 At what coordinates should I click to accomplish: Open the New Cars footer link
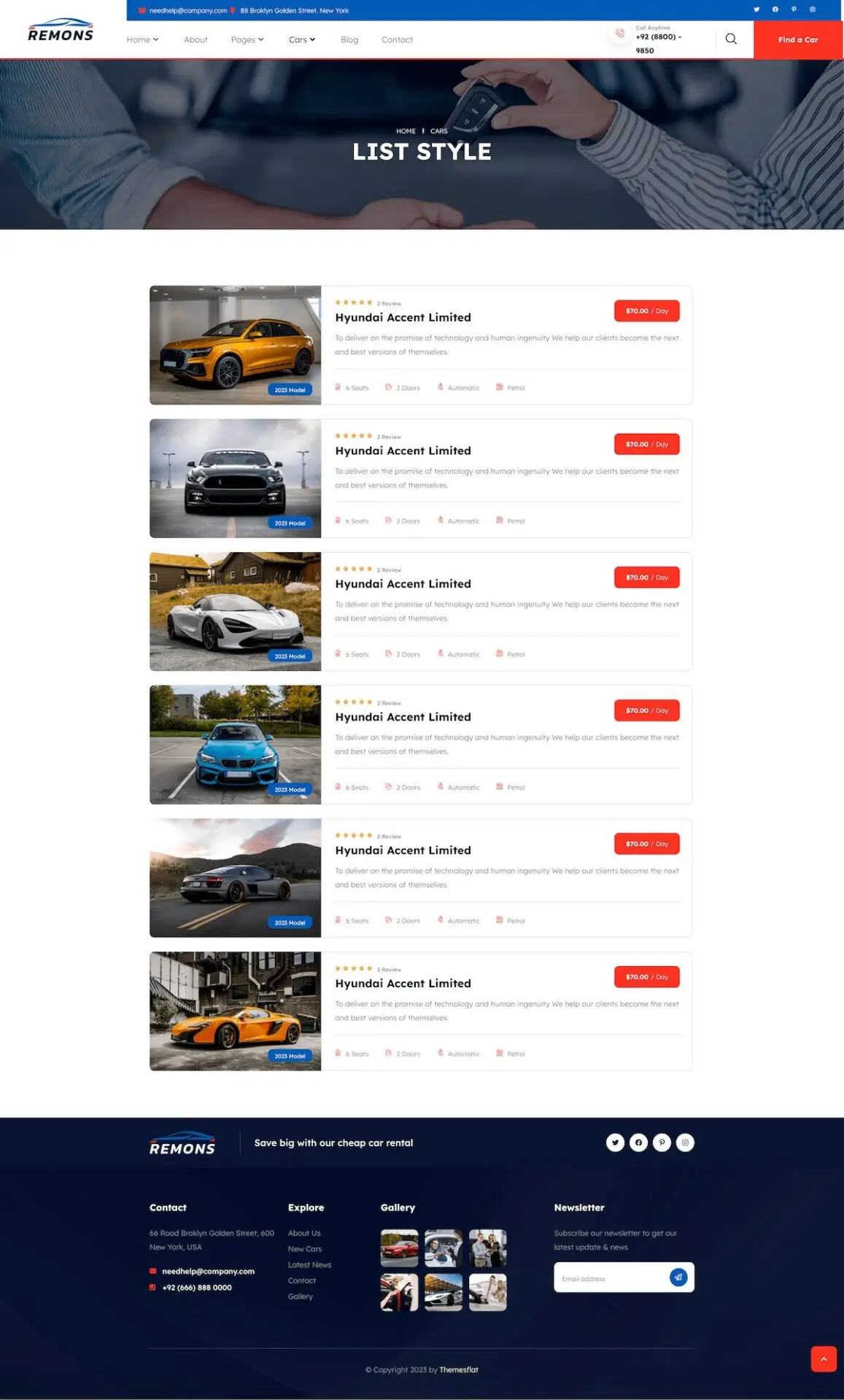[x=305, y=1249]
